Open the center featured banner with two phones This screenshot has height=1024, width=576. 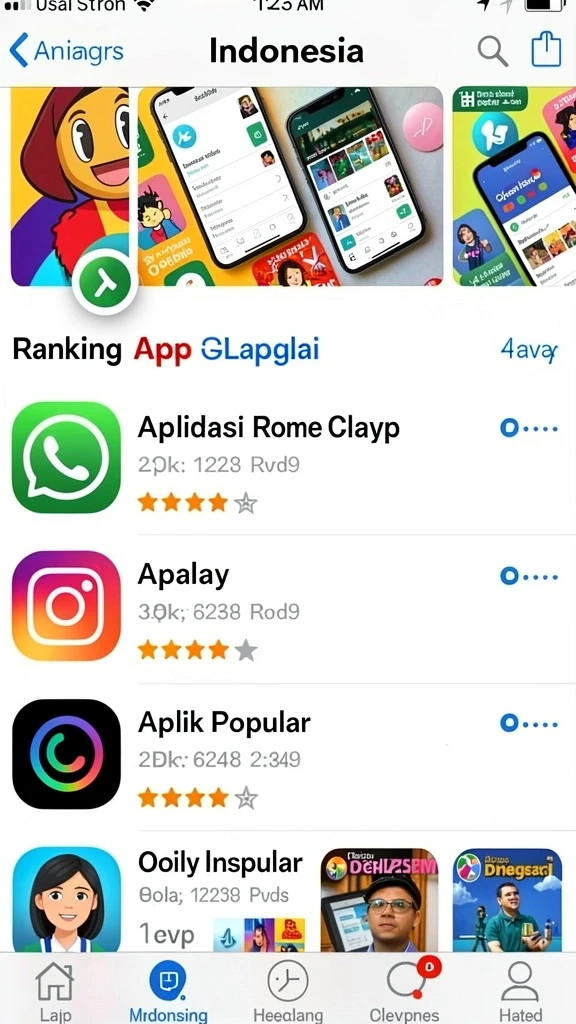[291, 186]
